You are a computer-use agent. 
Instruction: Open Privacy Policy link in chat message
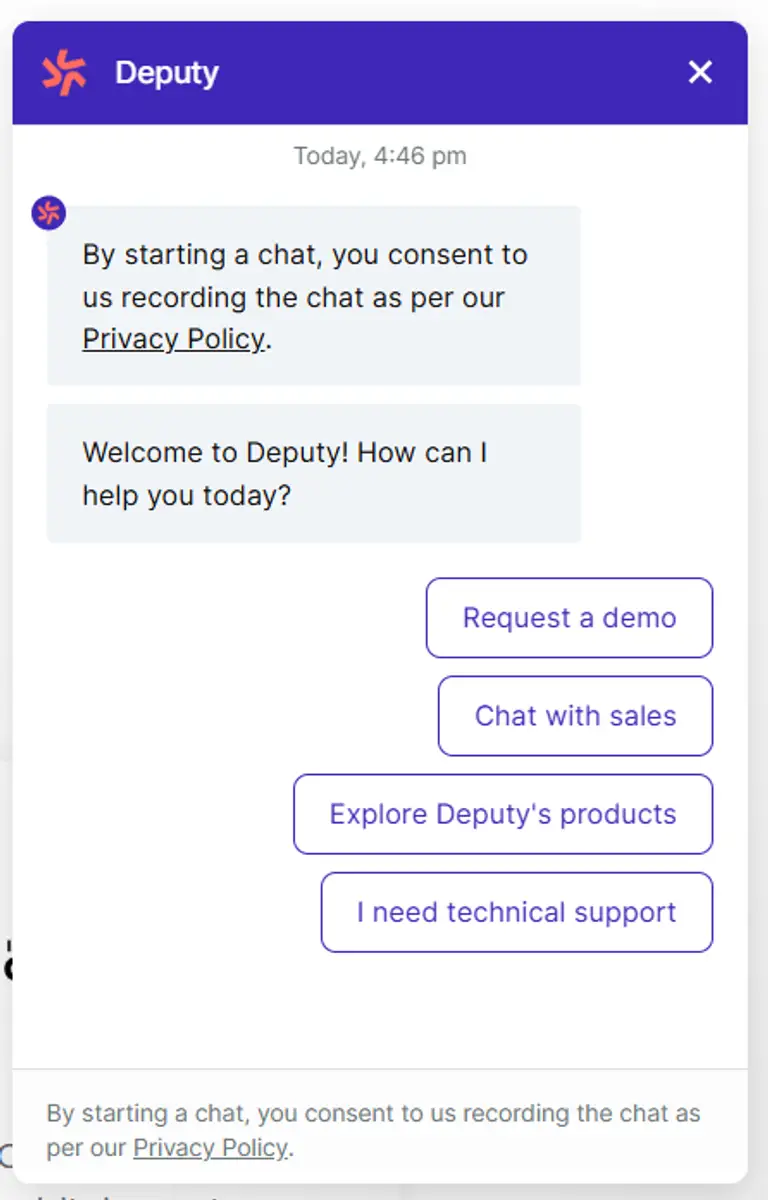pos(174,339)
